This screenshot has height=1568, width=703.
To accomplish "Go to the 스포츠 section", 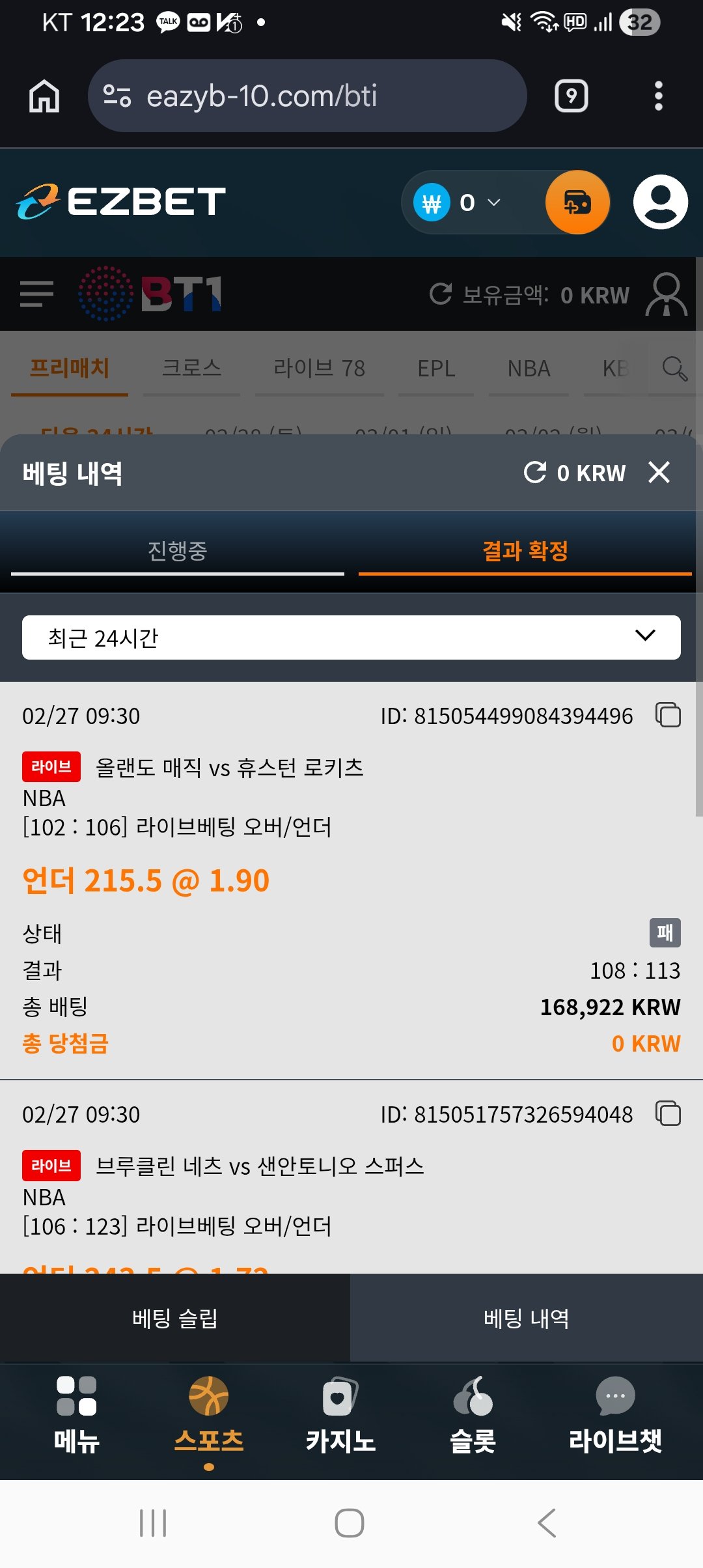I will 208,1414.
